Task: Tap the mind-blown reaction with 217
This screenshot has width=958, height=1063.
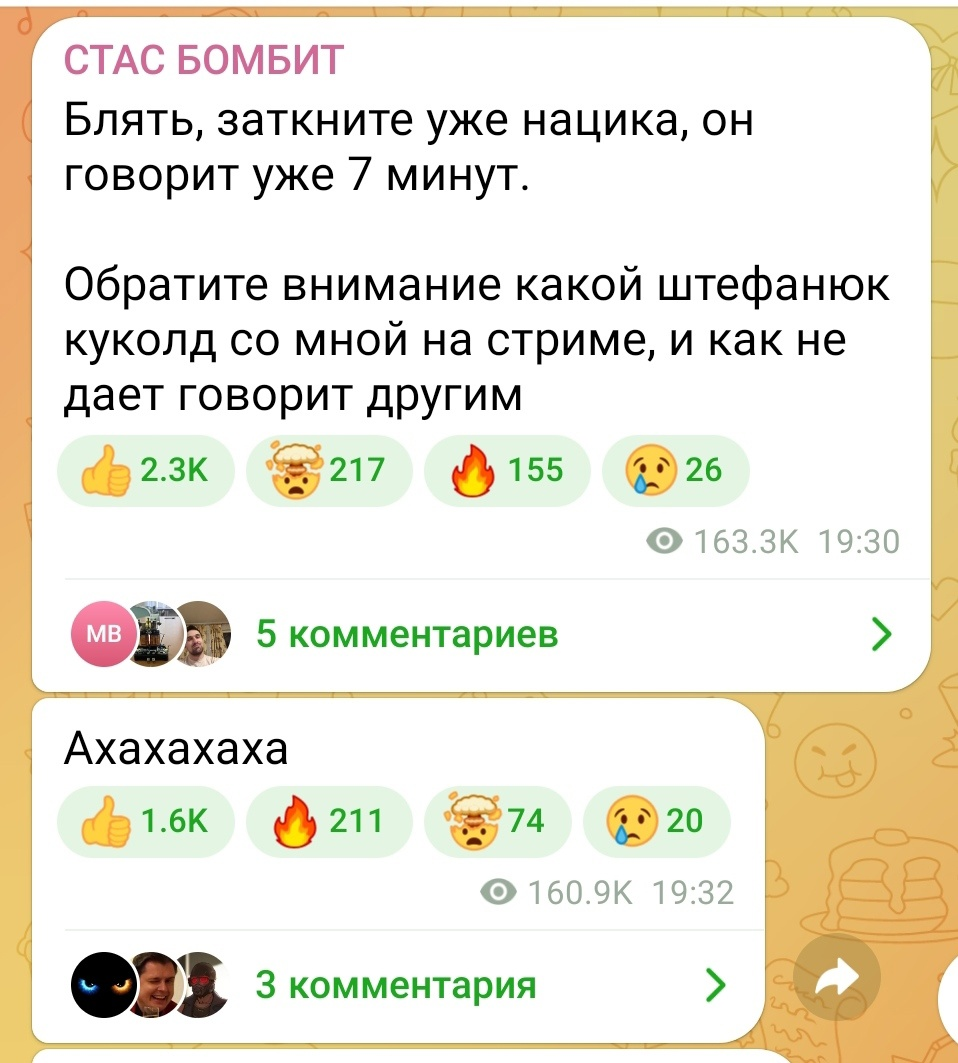Action: click(x=328, y=468)
